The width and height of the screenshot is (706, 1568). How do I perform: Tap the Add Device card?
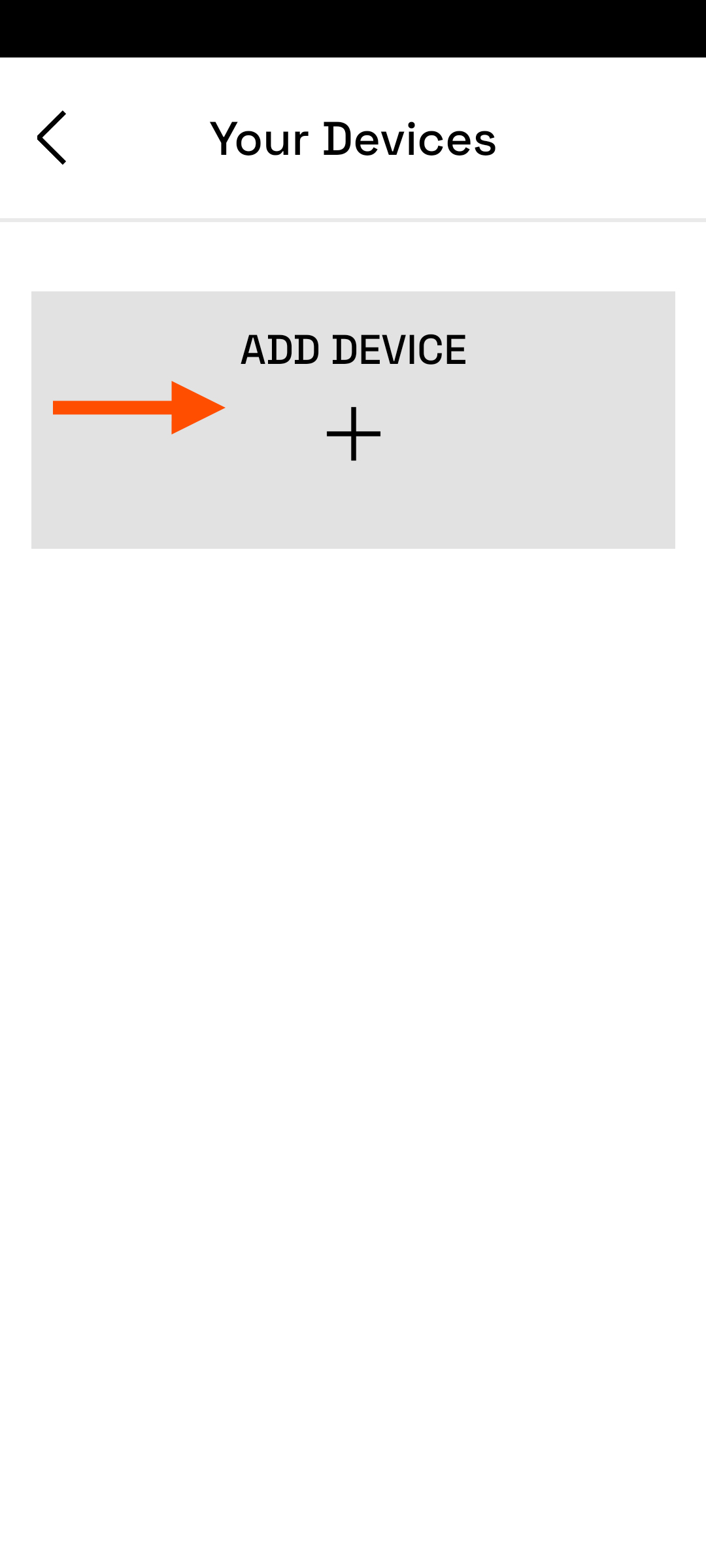pyautogui.click(x=353, y=420)
